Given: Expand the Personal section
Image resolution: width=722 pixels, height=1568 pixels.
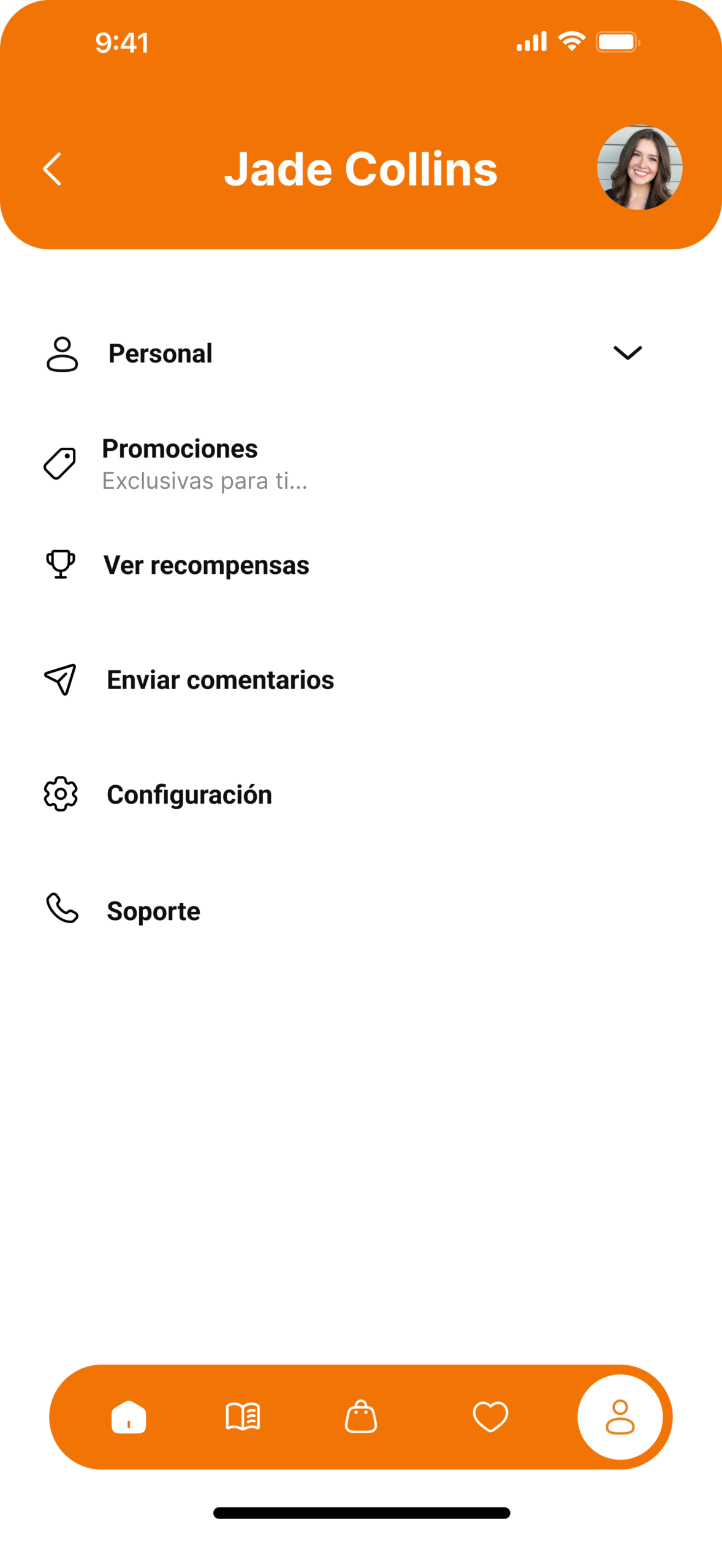Looking at the screenshot, I should [627, 353].
